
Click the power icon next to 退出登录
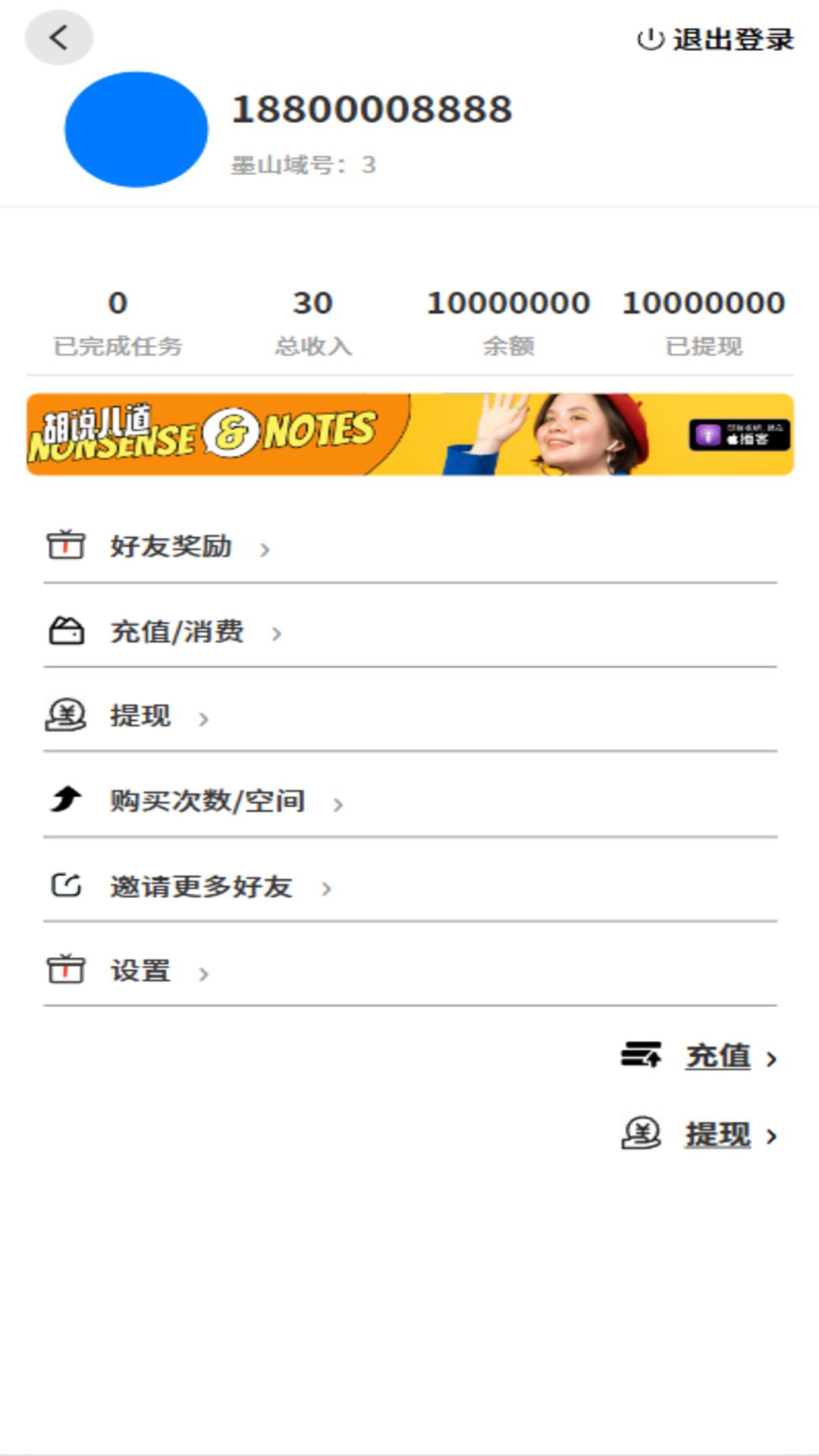point(651,39)
